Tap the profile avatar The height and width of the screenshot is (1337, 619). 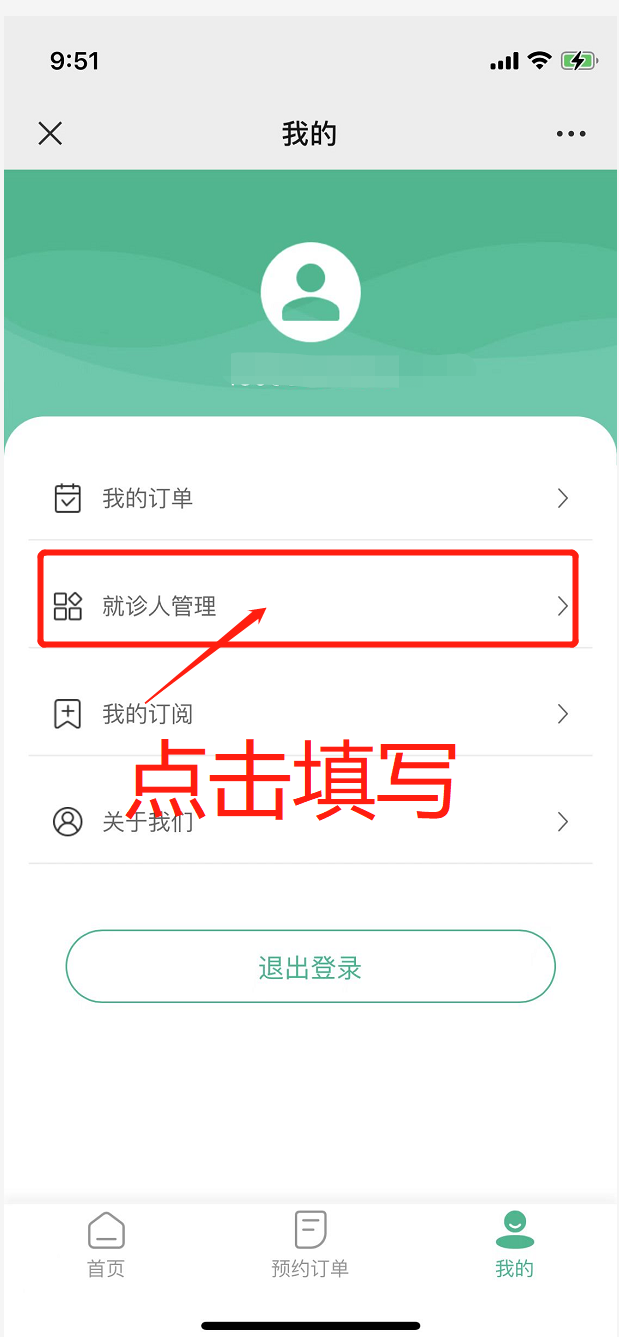[310, 293]
